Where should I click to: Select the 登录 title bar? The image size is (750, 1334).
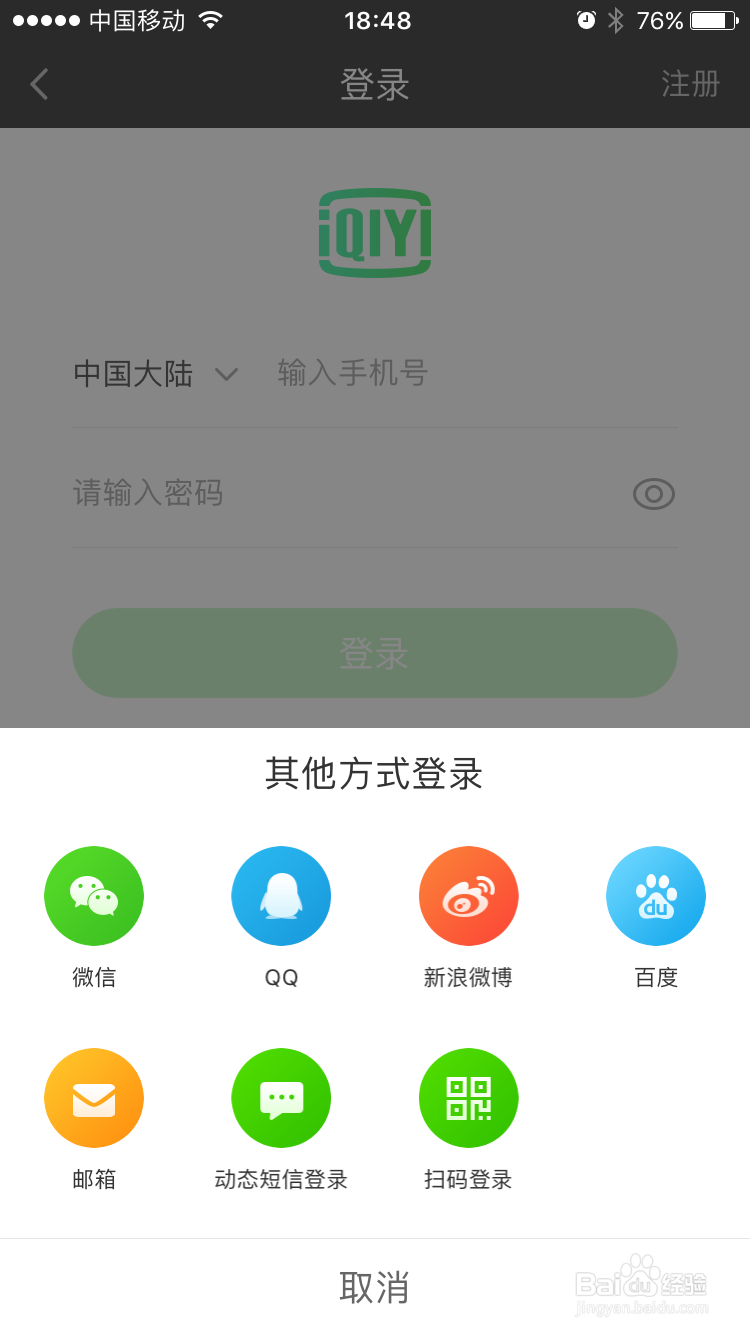point(374,84)
